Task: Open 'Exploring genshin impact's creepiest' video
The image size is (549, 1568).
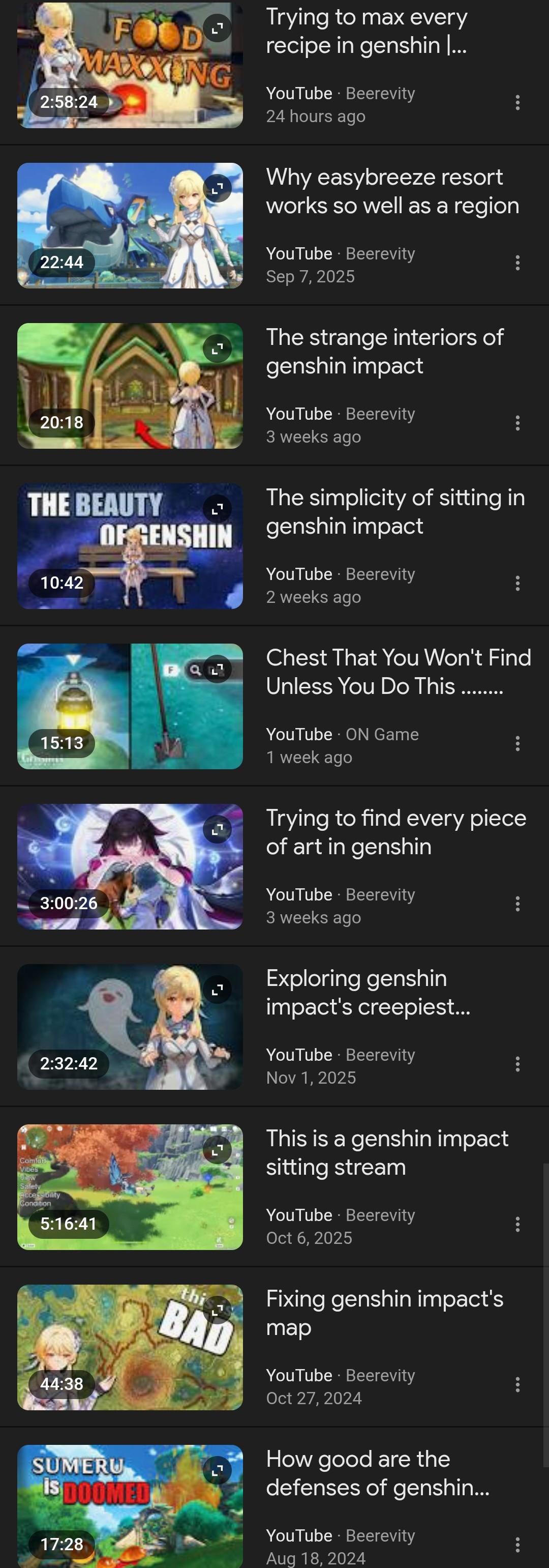Action: point(368,992)
